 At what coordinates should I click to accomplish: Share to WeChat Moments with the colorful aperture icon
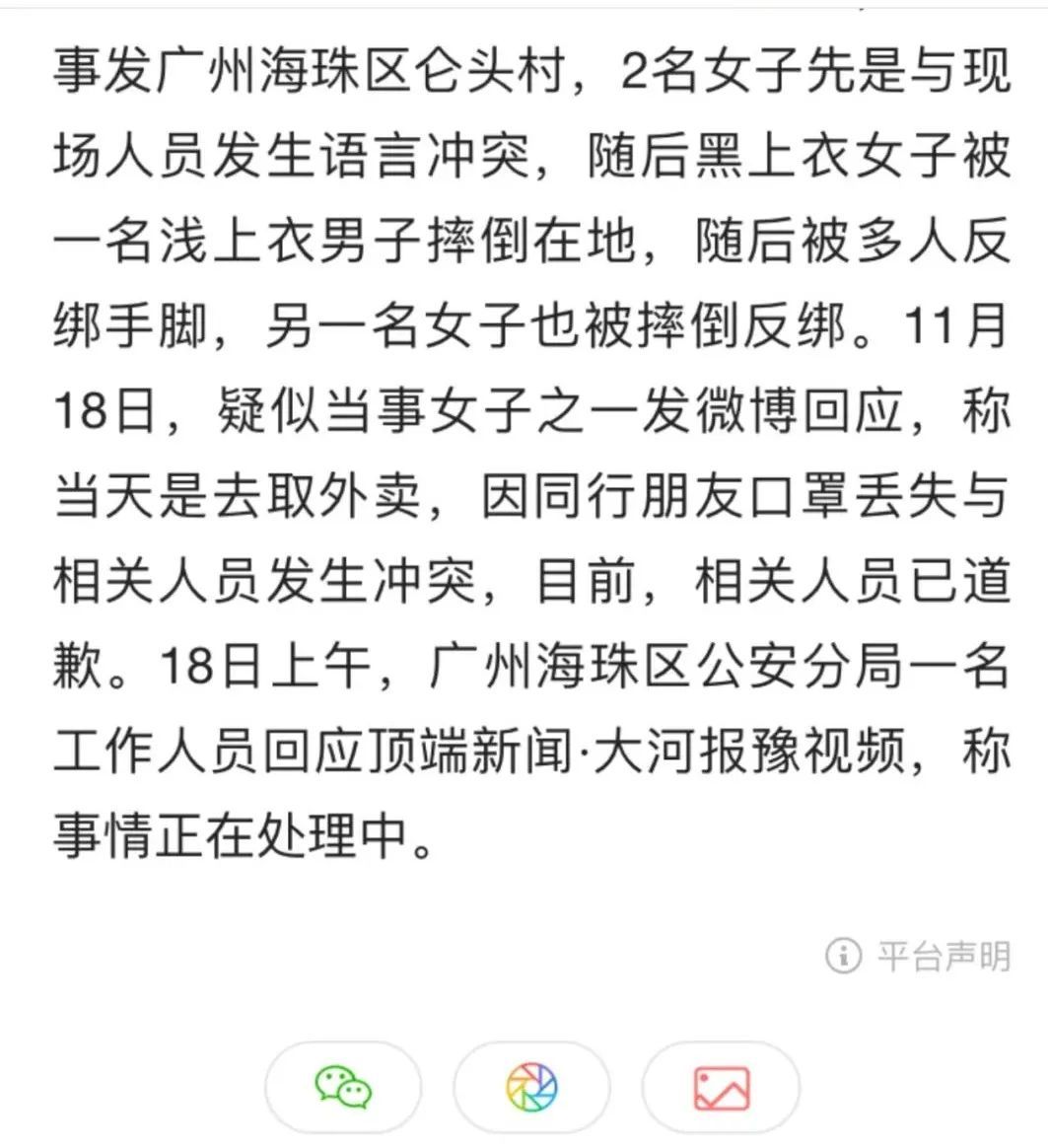[531, 1087]
